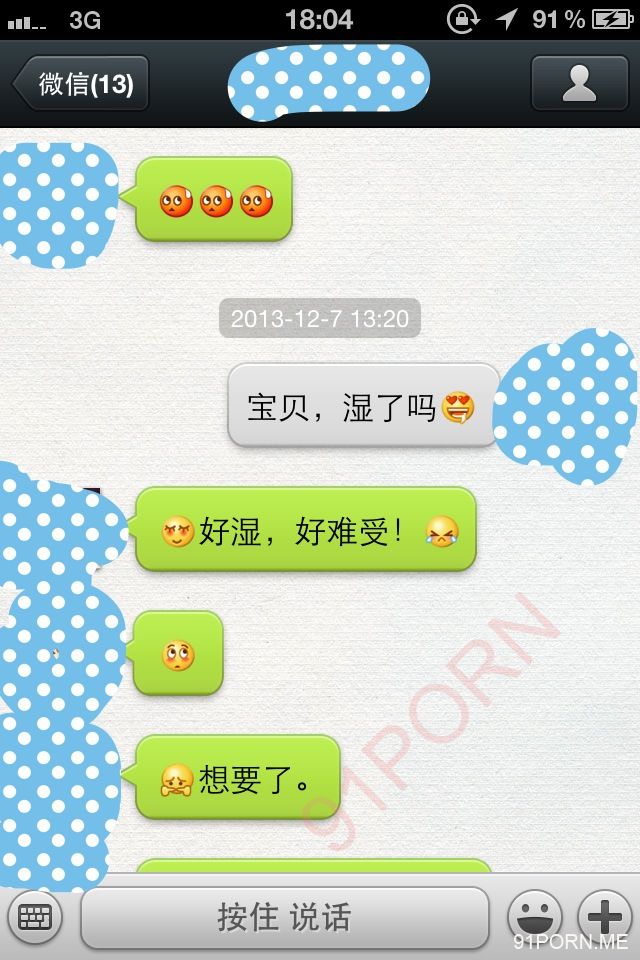Screen dimensions: 640x960
Task: Open the contact profile icon
Action: click(579, 83)
